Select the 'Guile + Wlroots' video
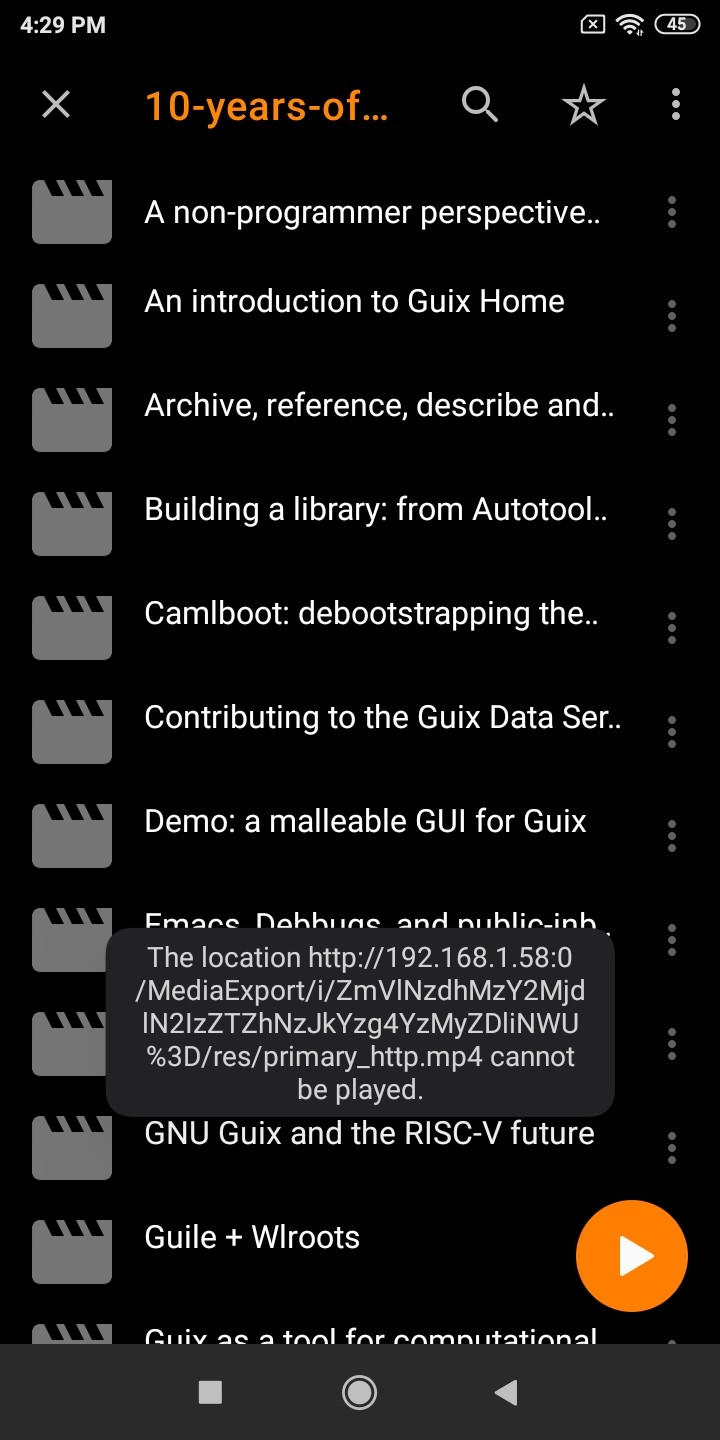This screenshot has height=1440, width=720. (x=252, y=1238)
